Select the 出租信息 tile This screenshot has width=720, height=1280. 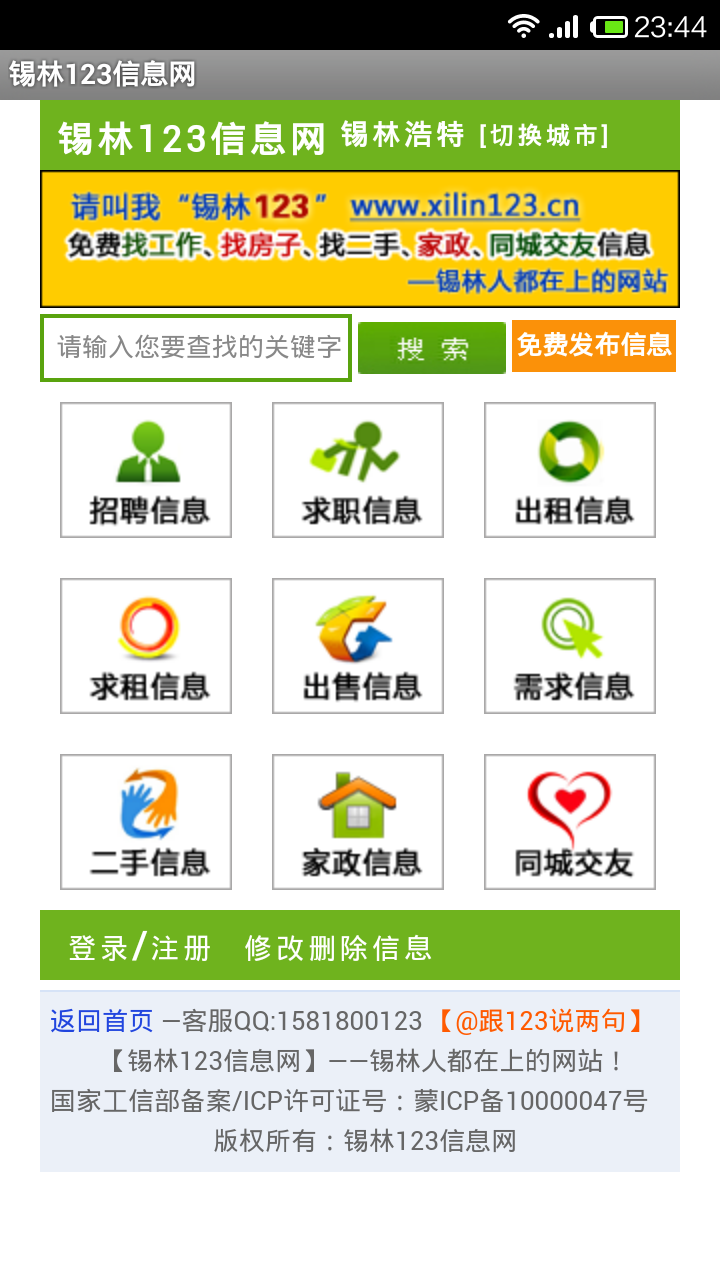pos(570,470)
